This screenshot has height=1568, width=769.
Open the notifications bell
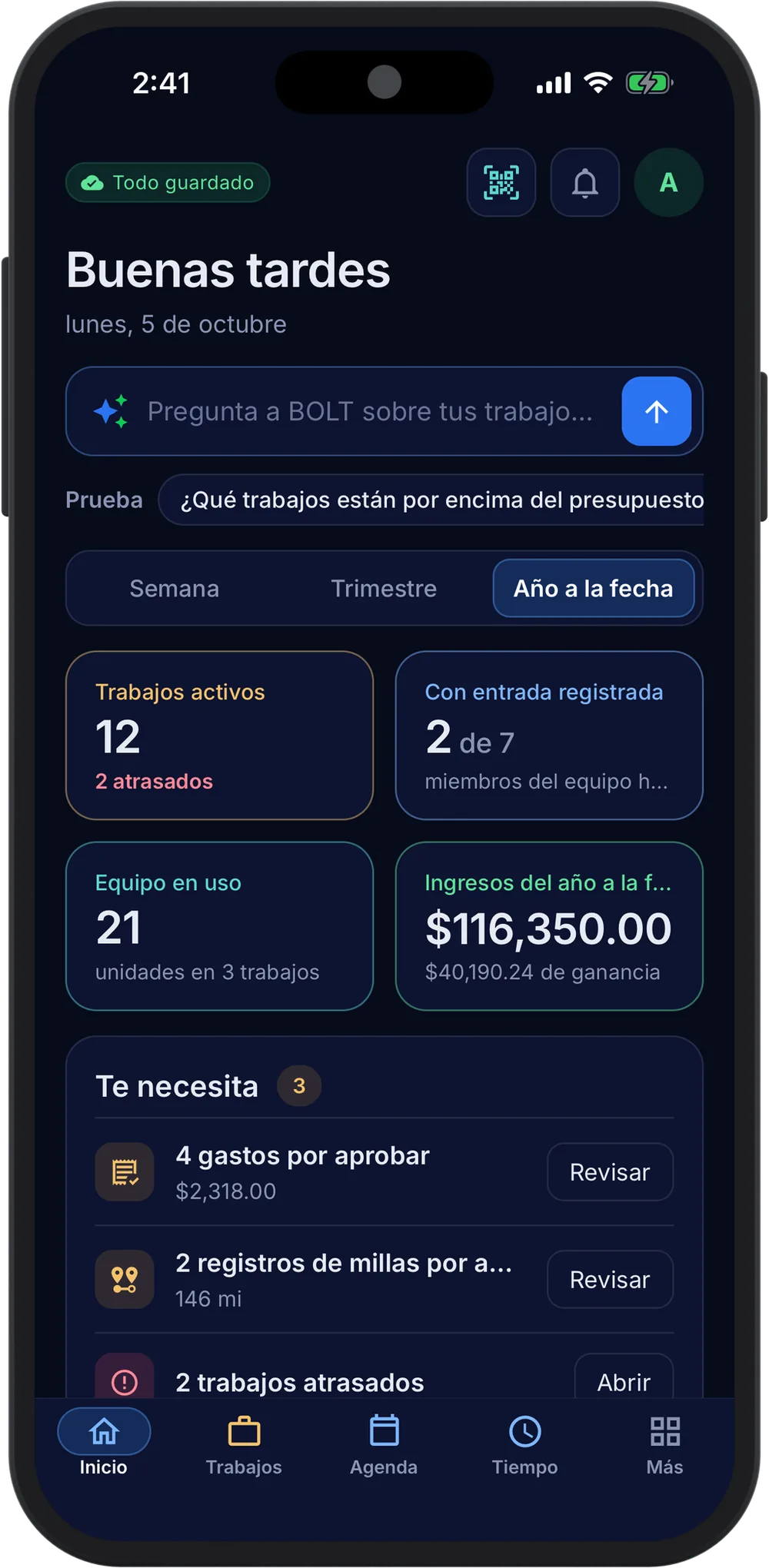click(x=585, y=182)
